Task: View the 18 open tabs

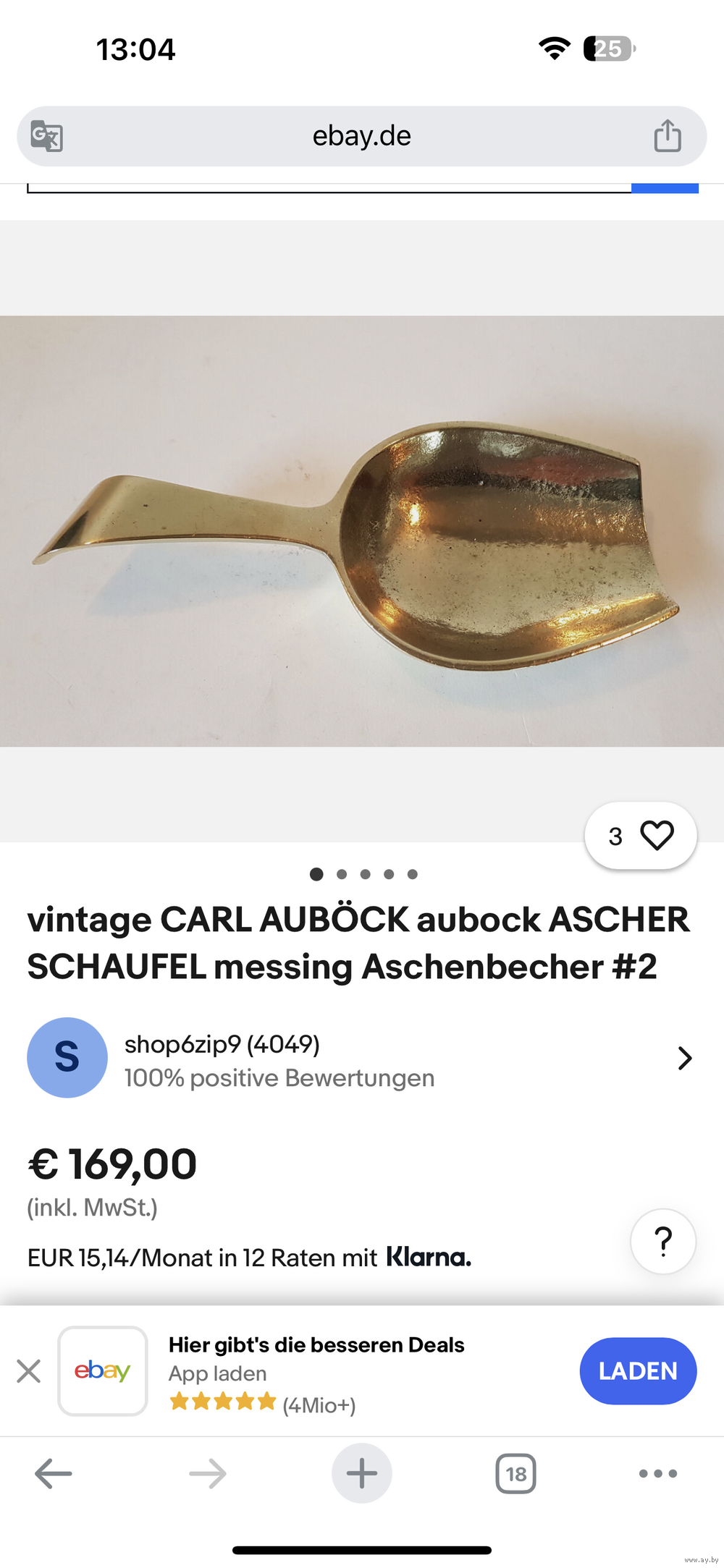Action: coord(516,1473)
